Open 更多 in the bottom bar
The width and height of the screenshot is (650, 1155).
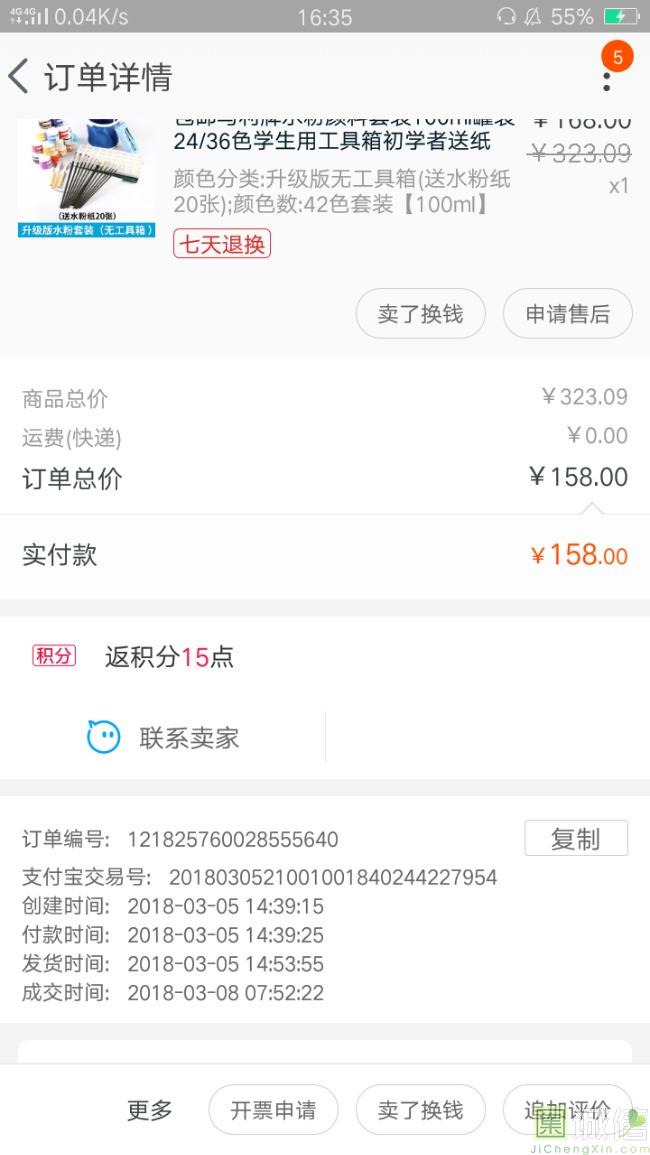point(150,1109)
